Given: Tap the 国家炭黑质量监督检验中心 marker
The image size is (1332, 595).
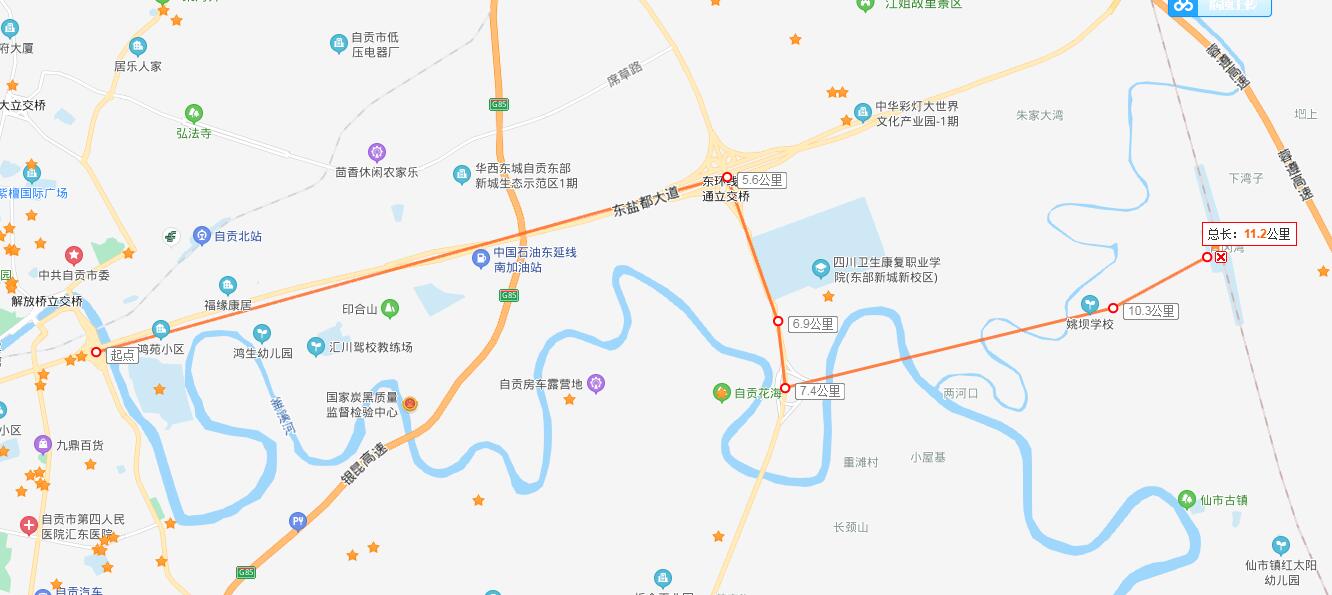Looking at the screenshot, I should pyautogui.click(x=410, y=405).
